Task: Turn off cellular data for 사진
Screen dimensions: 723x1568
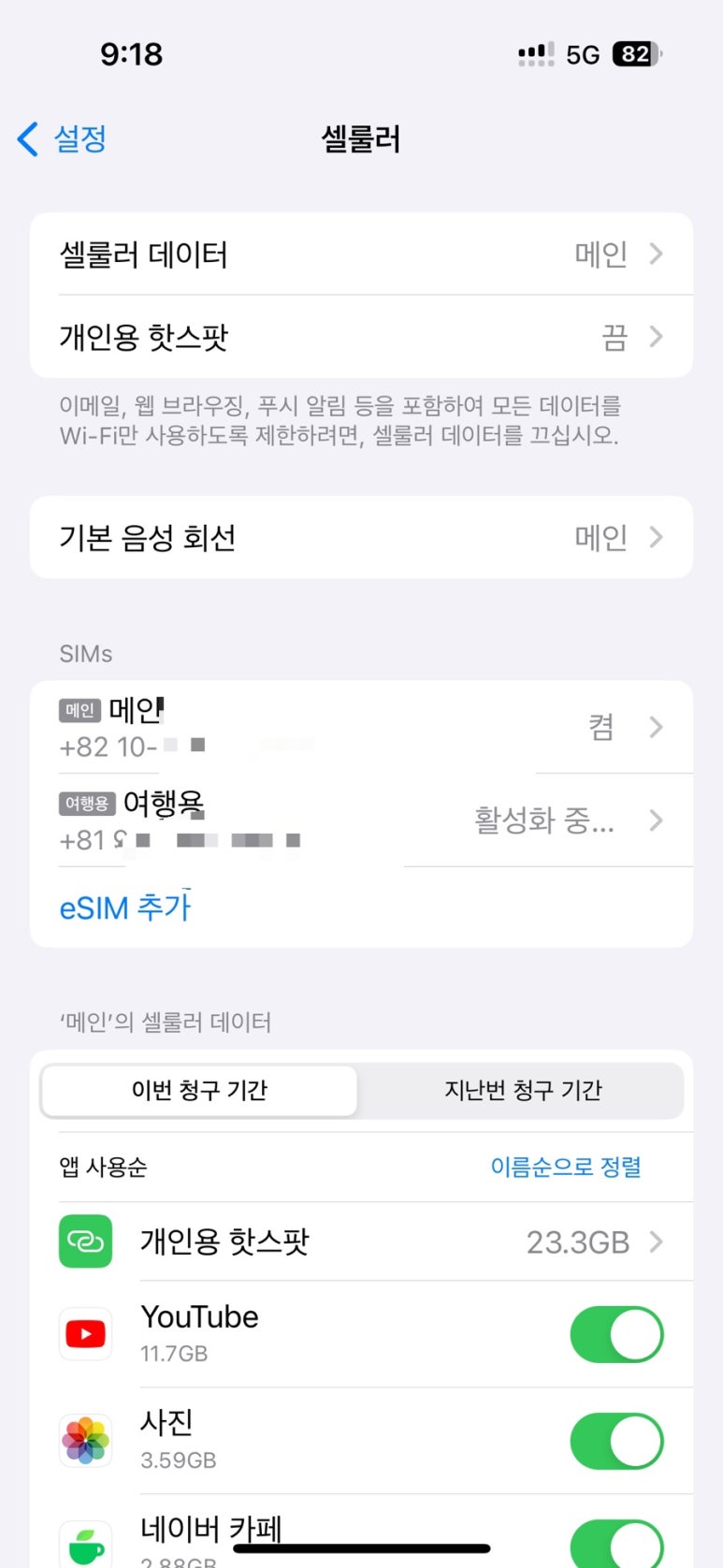Action: [616, 1441]
